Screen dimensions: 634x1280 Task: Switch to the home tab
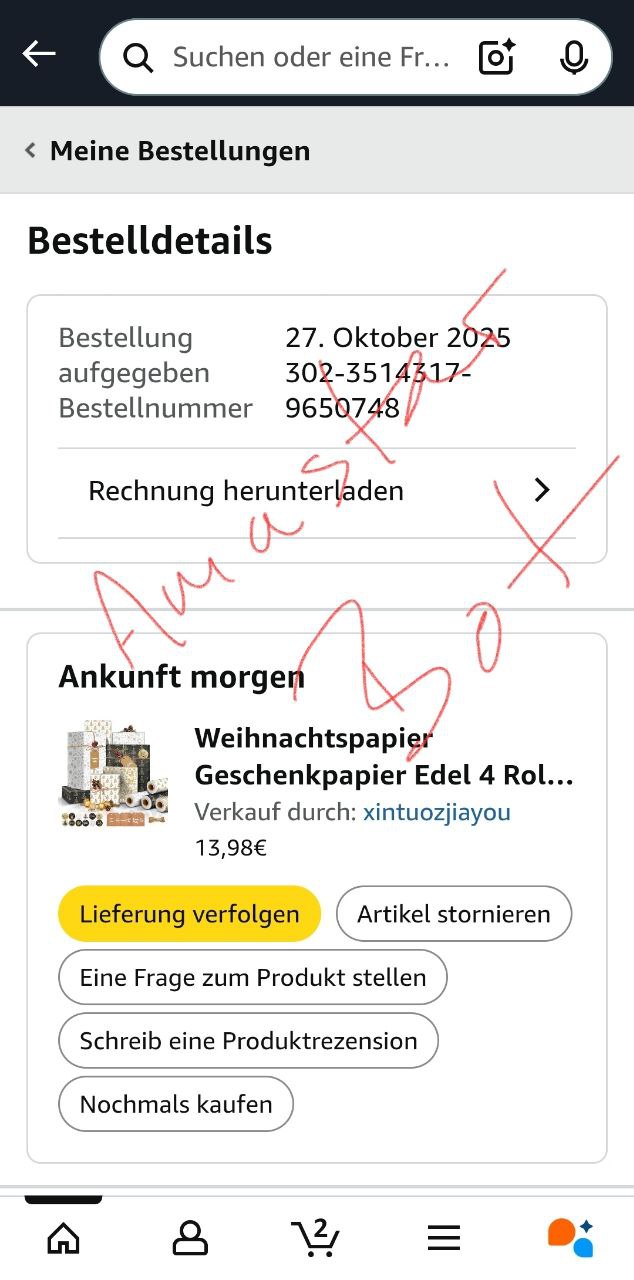64,1239
